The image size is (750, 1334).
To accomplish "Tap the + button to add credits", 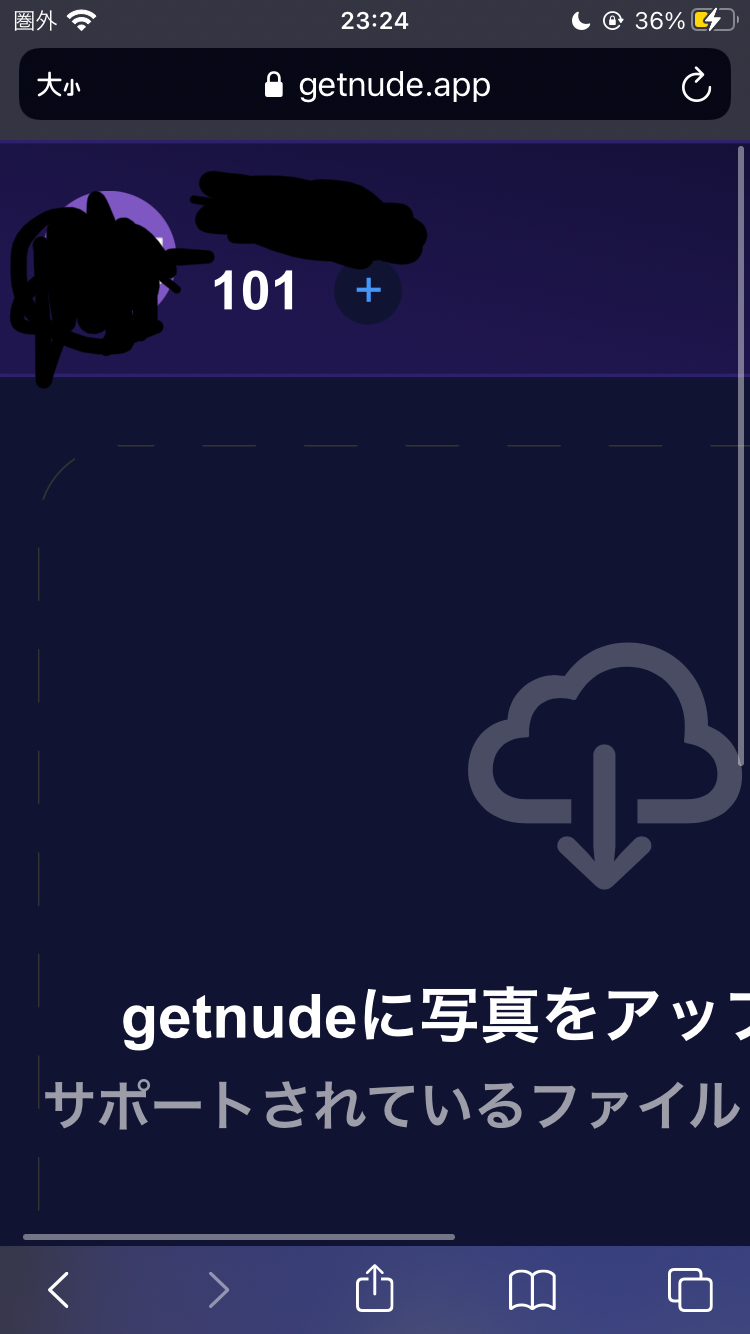I will (368, 290).
